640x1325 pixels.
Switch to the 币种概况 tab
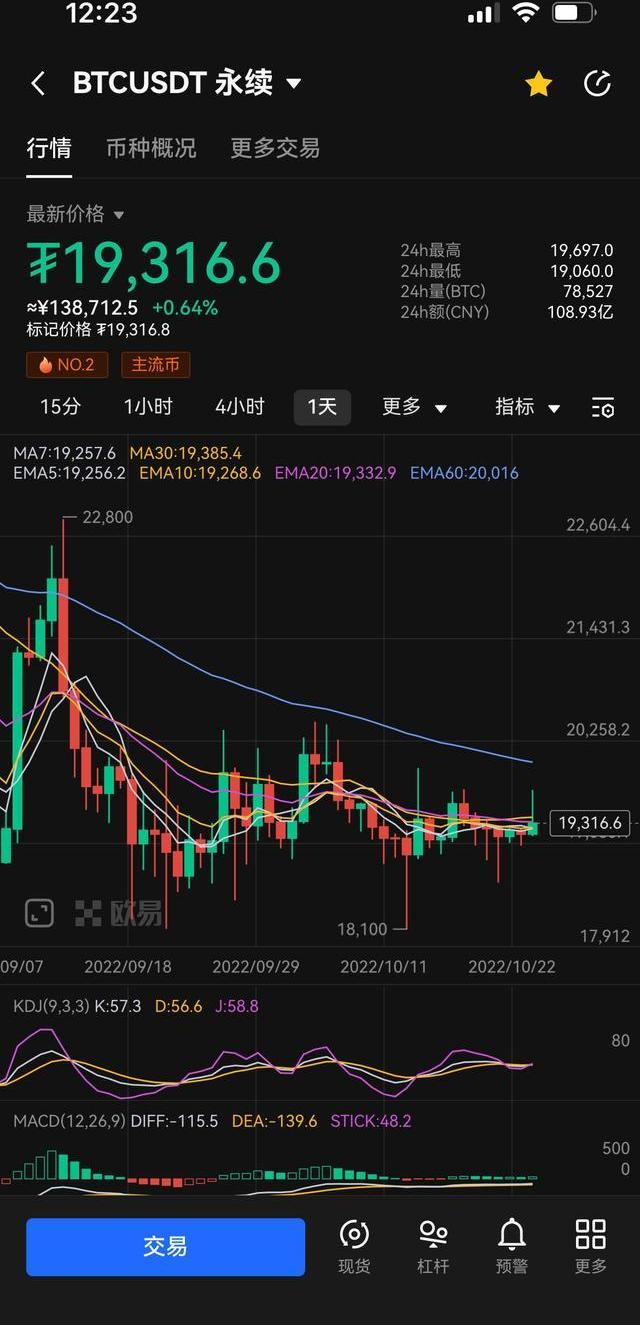[x=151, y=148]
